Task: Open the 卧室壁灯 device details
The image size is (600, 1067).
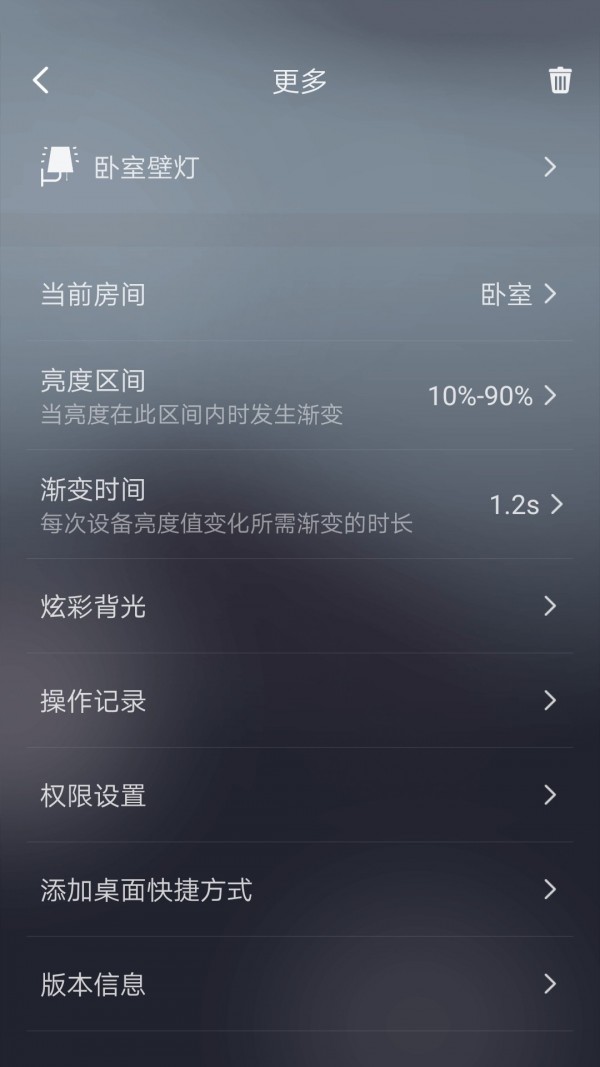Action: [300, 167]
